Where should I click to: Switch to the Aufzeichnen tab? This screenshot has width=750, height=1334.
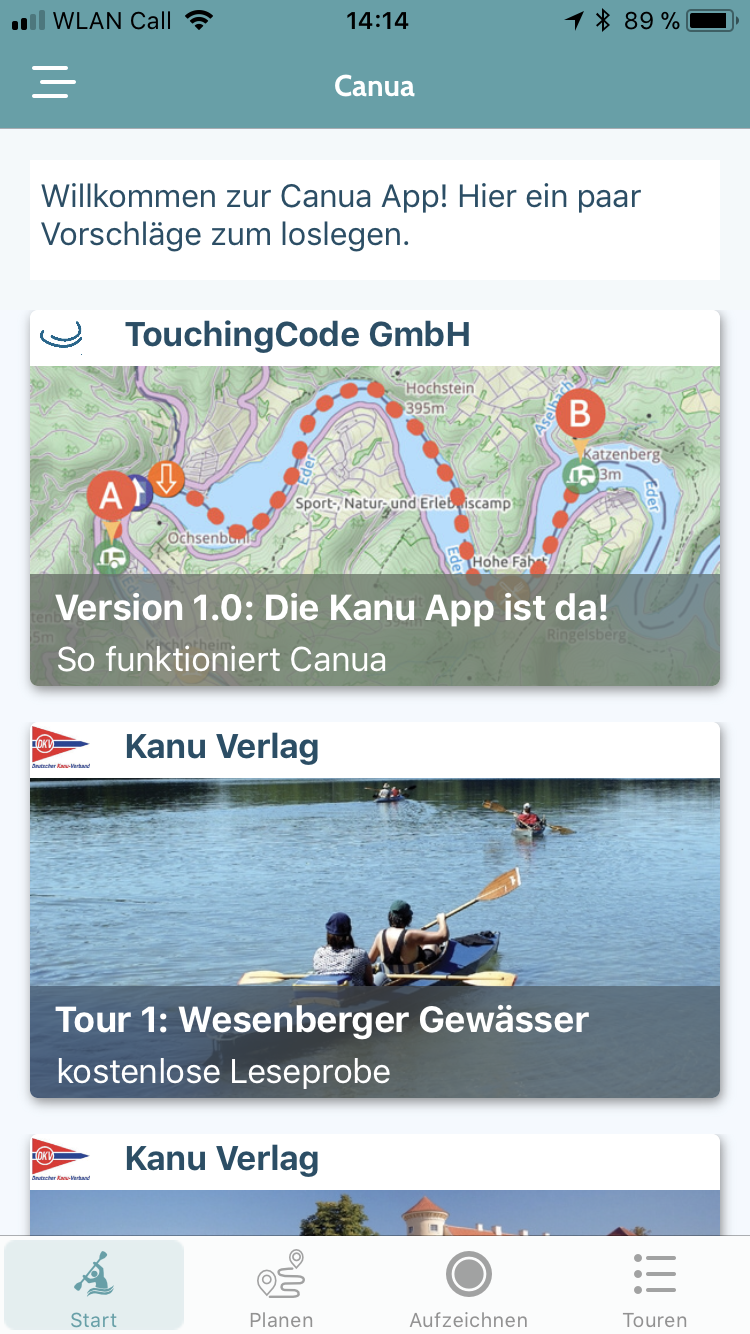[468, 1288]
